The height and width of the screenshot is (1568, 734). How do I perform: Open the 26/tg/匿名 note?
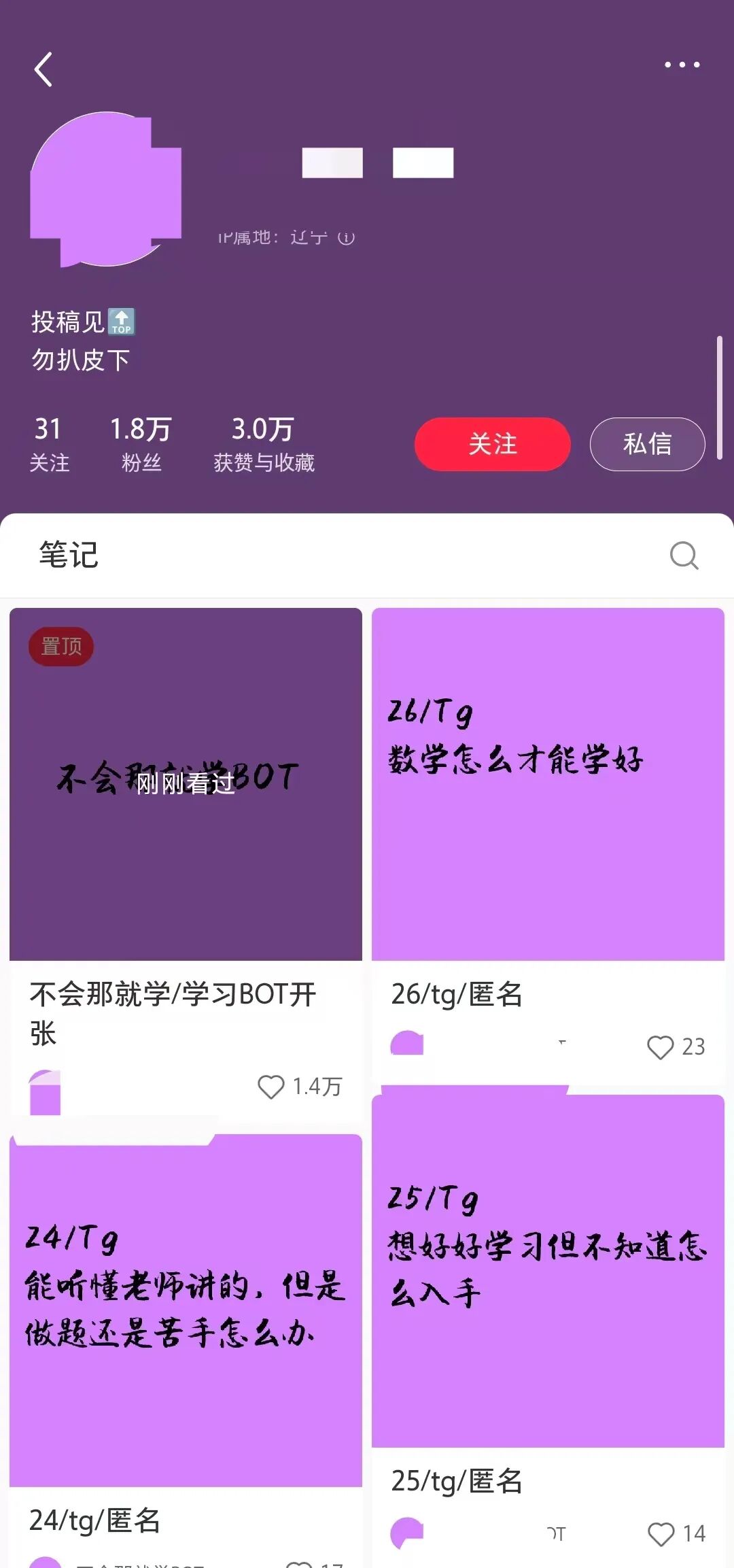pyautogui.click(x=548, y=784)
